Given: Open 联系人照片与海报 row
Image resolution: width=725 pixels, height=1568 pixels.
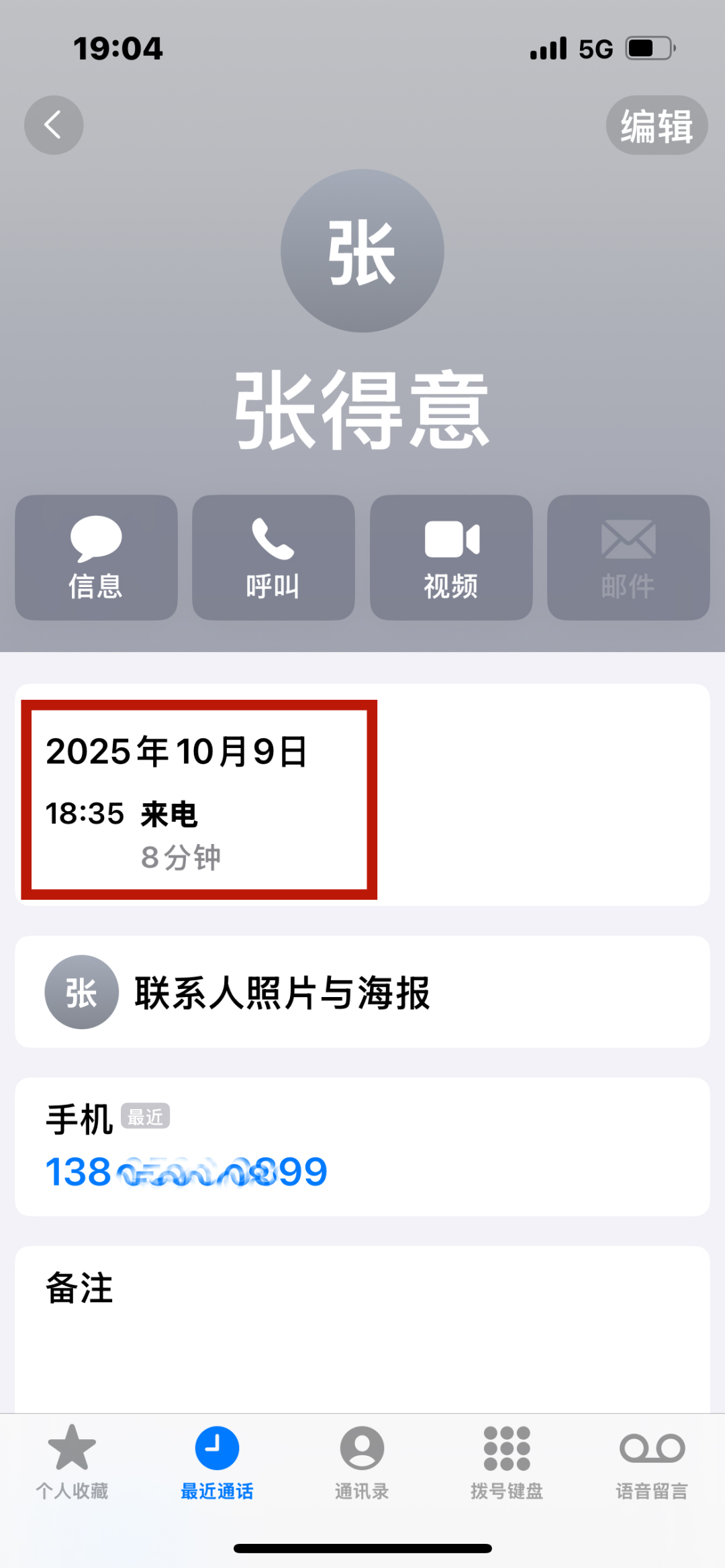Looking at the screenshot, I should (362, 992).
